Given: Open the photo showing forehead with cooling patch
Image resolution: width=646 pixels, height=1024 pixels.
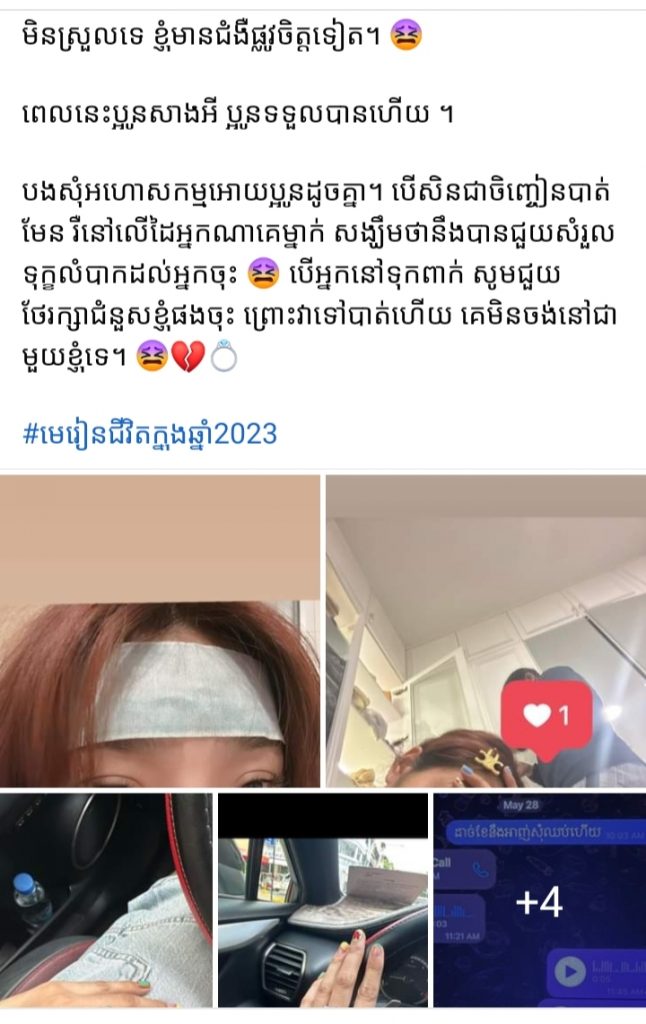Looking at the screenshot, I should pos(160,630).
